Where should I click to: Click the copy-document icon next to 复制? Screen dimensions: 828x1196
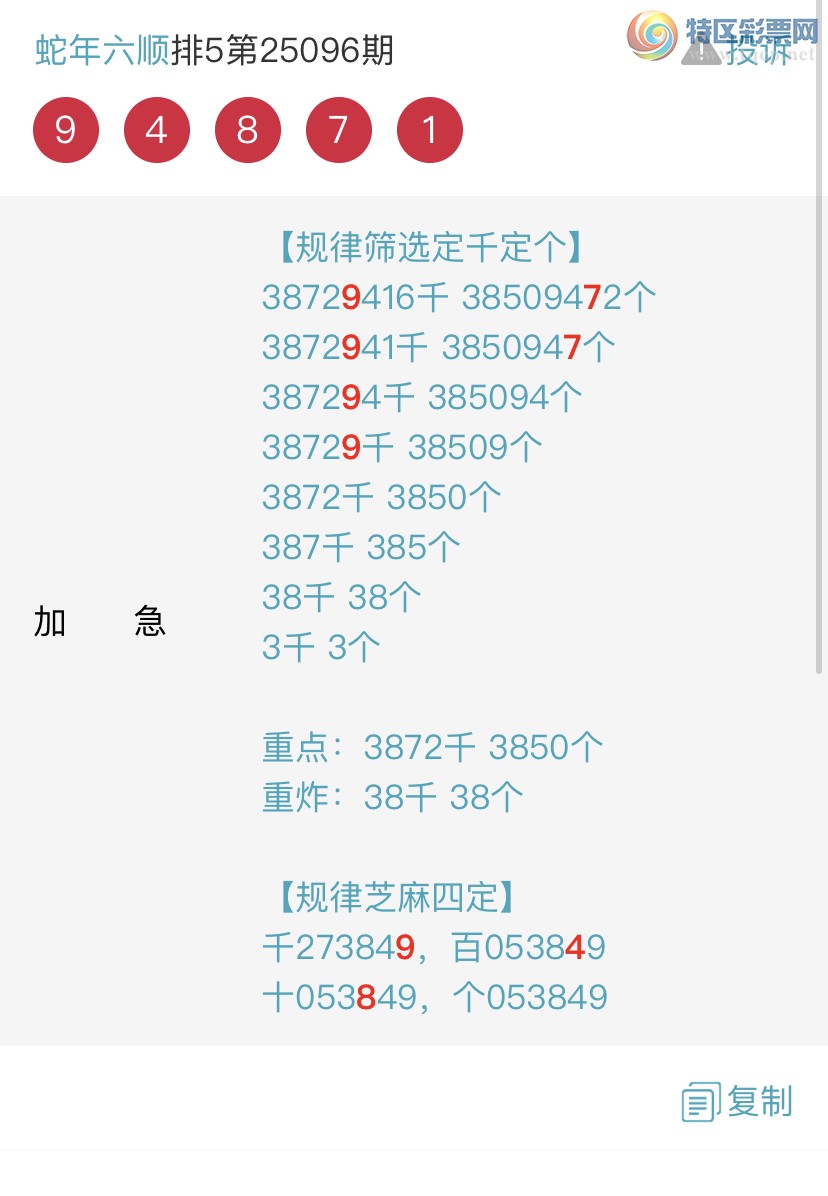pos(699,1103)
